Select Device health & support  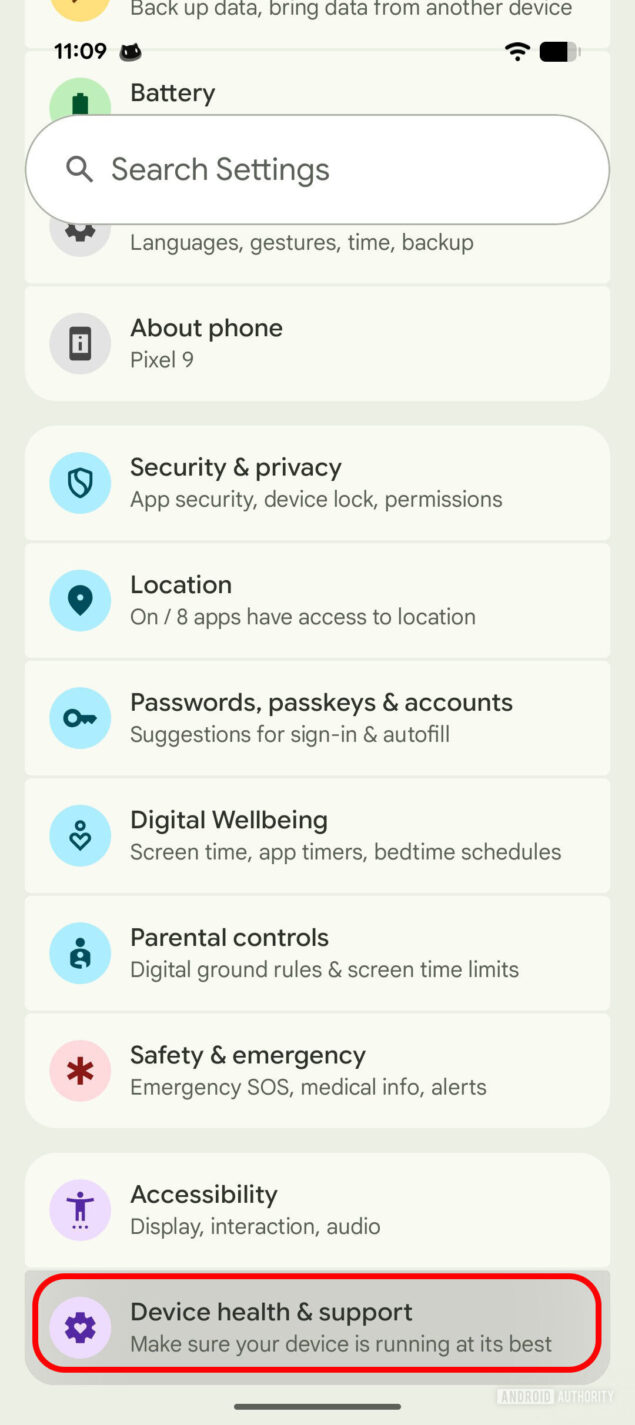317,1326
